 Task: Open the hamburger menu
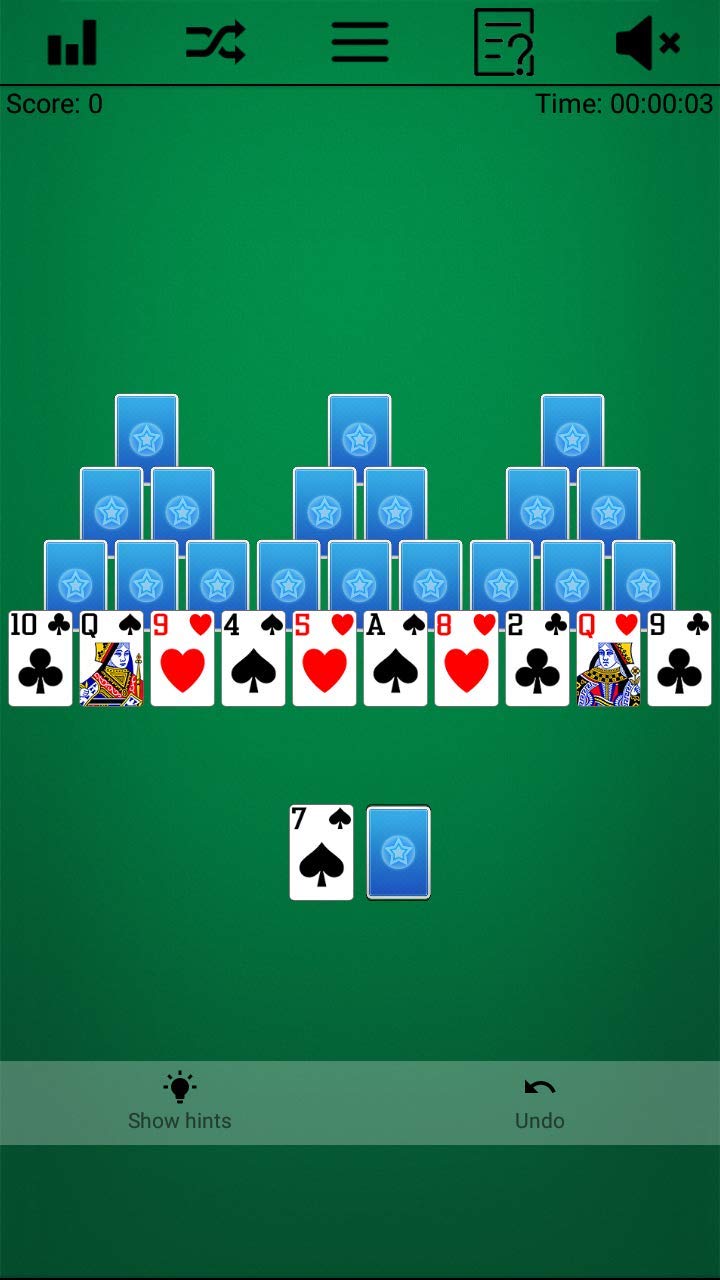[359, 43]
